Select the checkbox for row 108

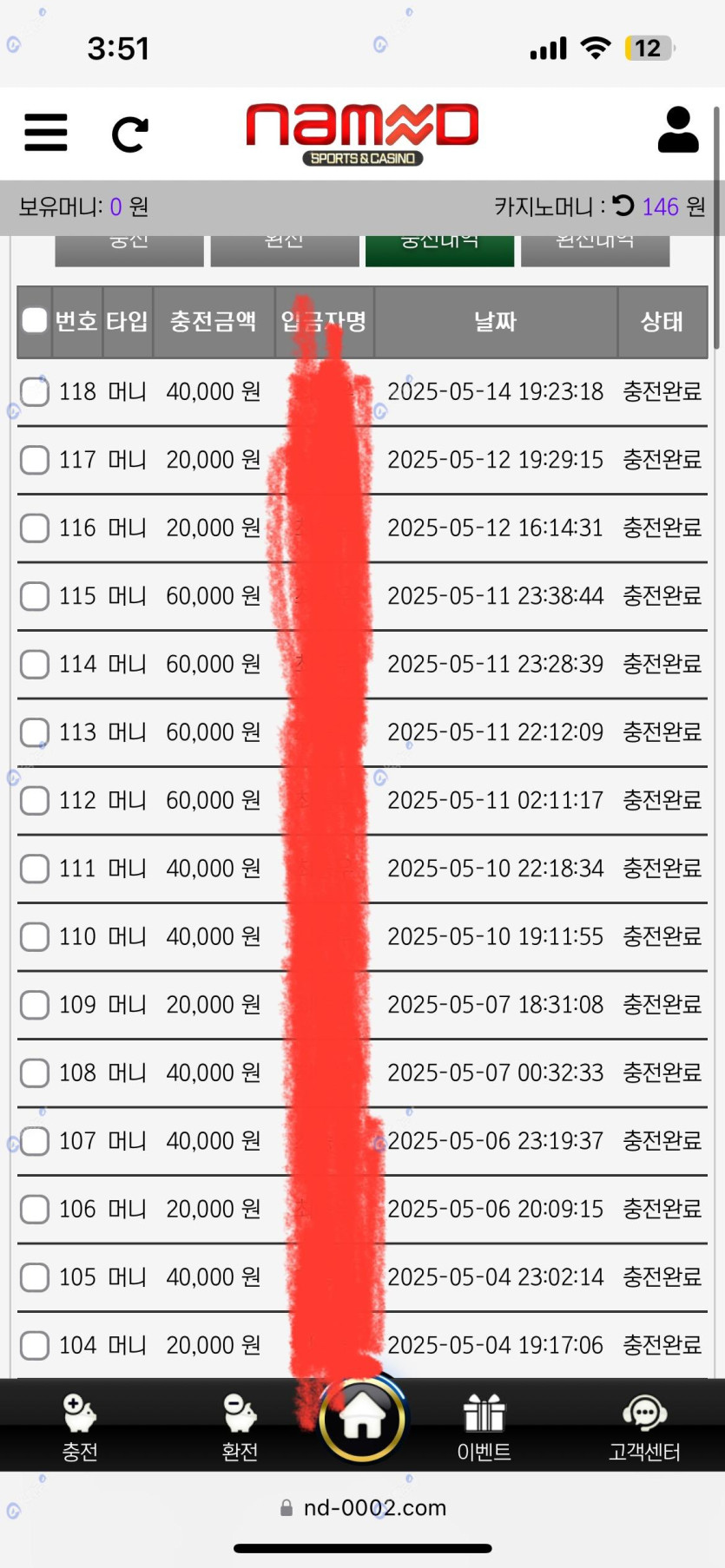click(x=35, y=1073)
